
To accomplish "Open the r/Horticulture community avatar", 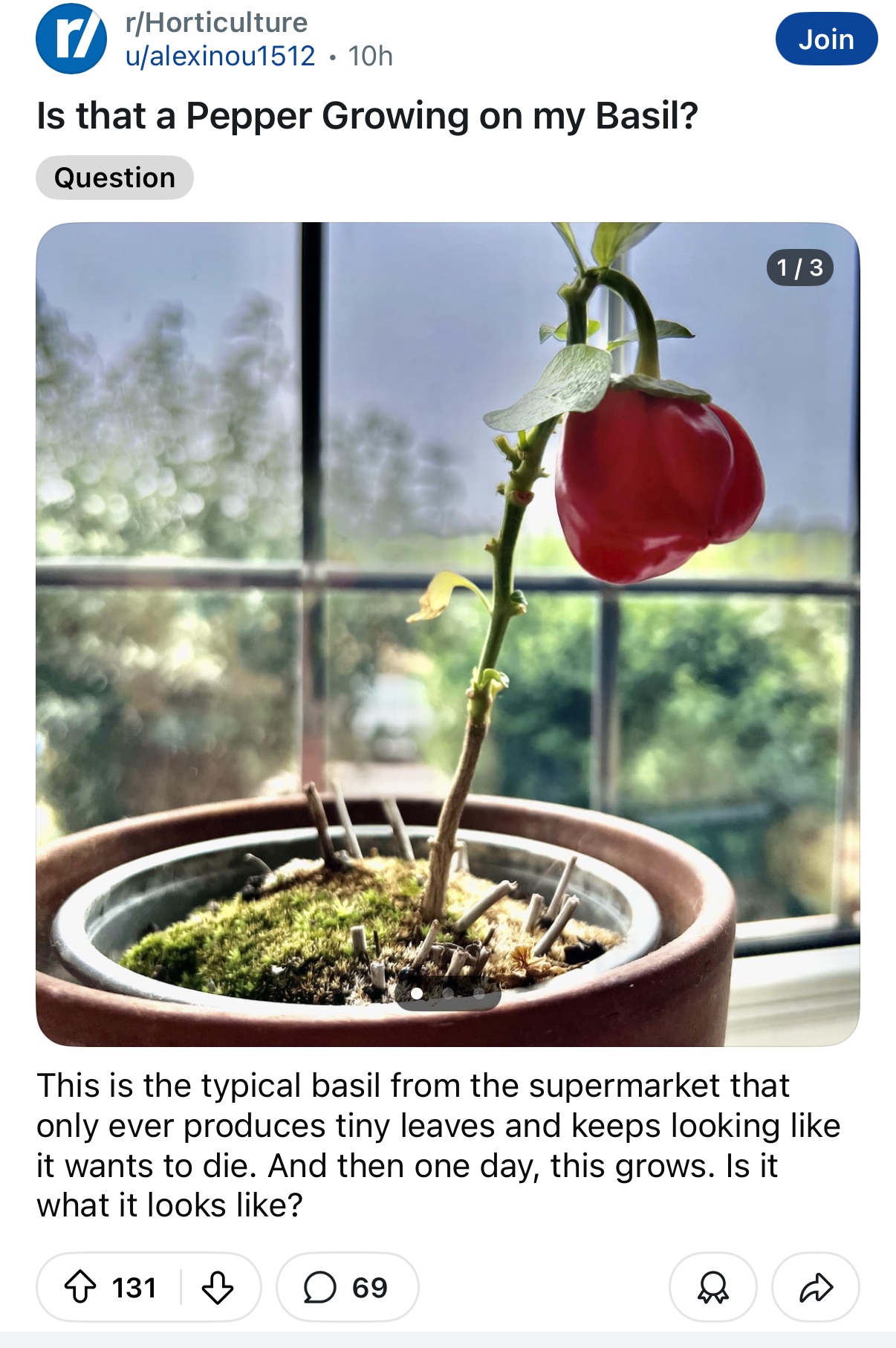I will click(71, 39).
